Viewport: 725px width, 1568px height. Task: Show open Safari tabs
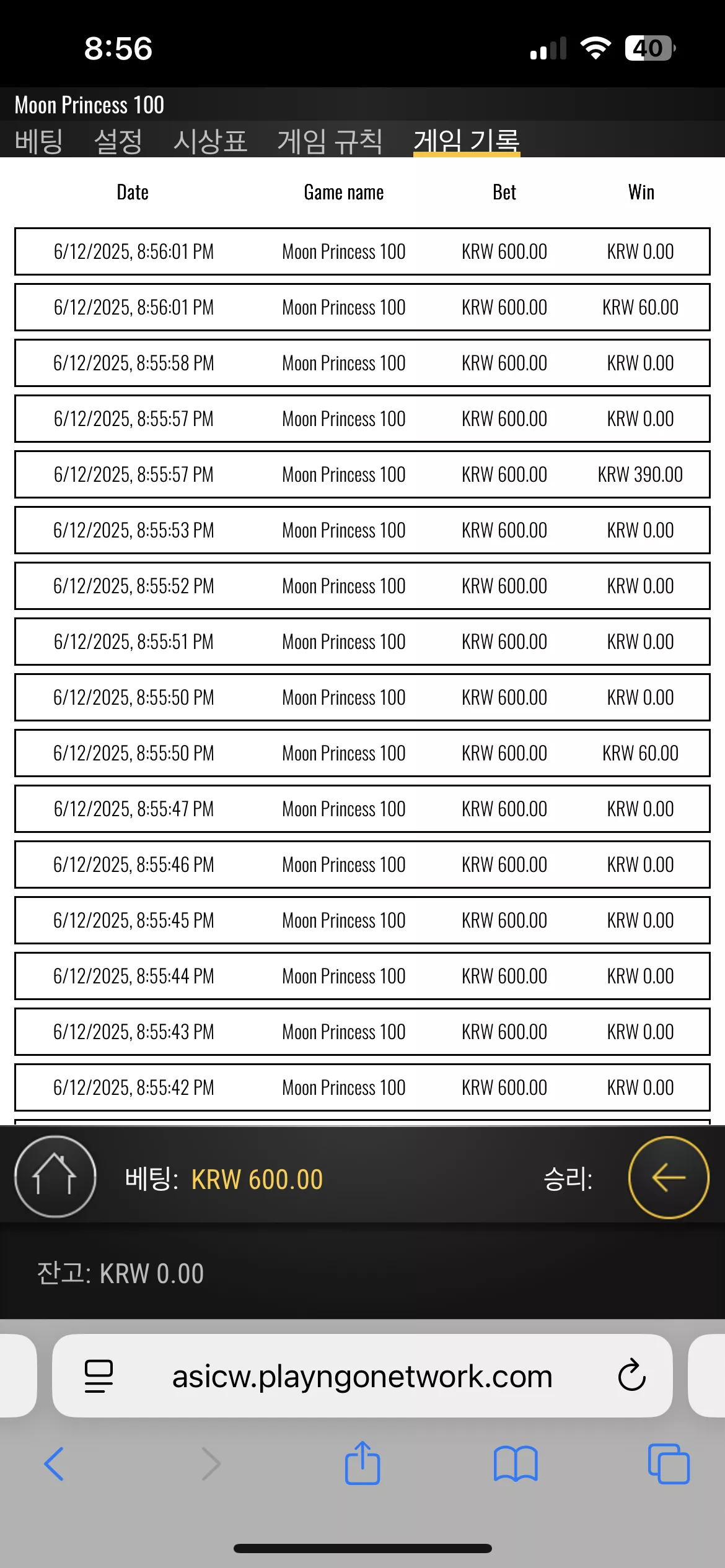coord(669,1464)
